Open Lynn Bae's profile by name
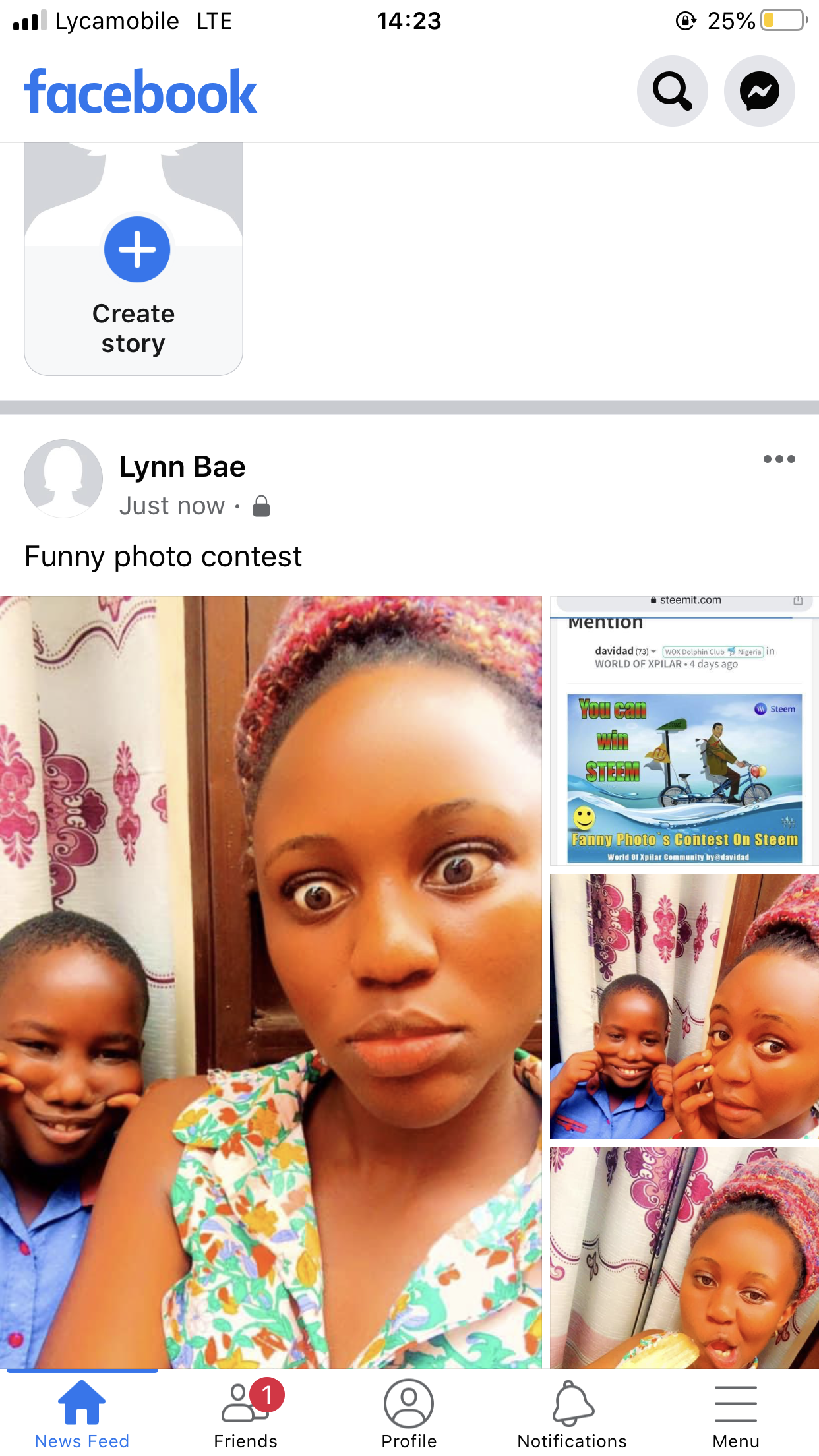 click(x=183, y=467)
